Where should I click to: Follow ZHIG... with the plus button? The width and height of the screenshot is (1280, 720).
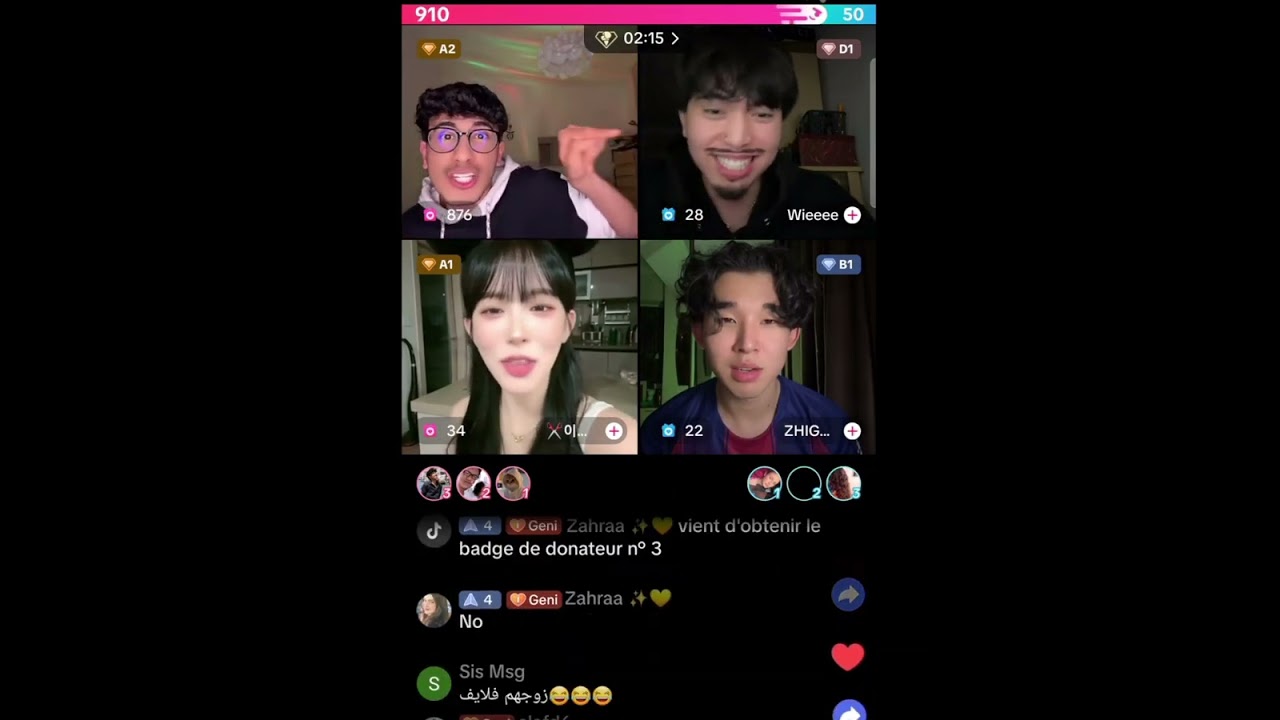(852, 431)
